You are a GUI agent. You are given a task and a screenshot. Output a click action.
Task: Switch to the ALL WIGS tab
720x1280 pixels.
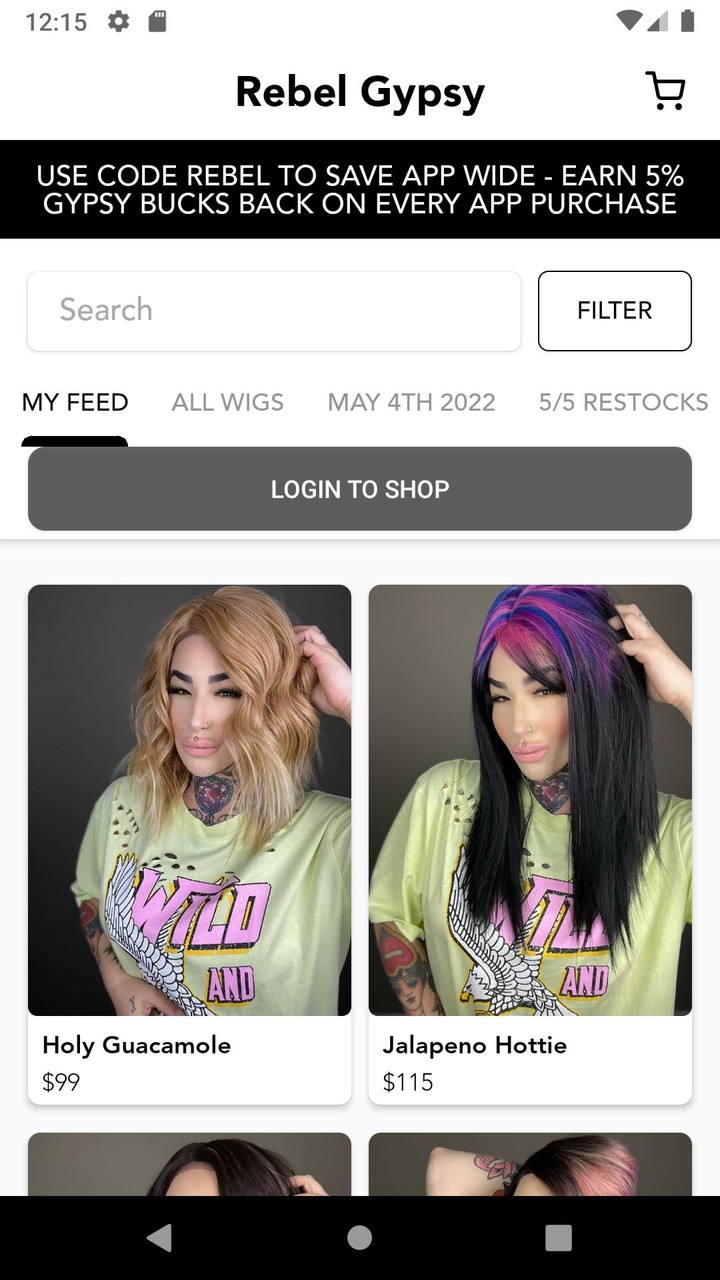click(x=227, y=402)
